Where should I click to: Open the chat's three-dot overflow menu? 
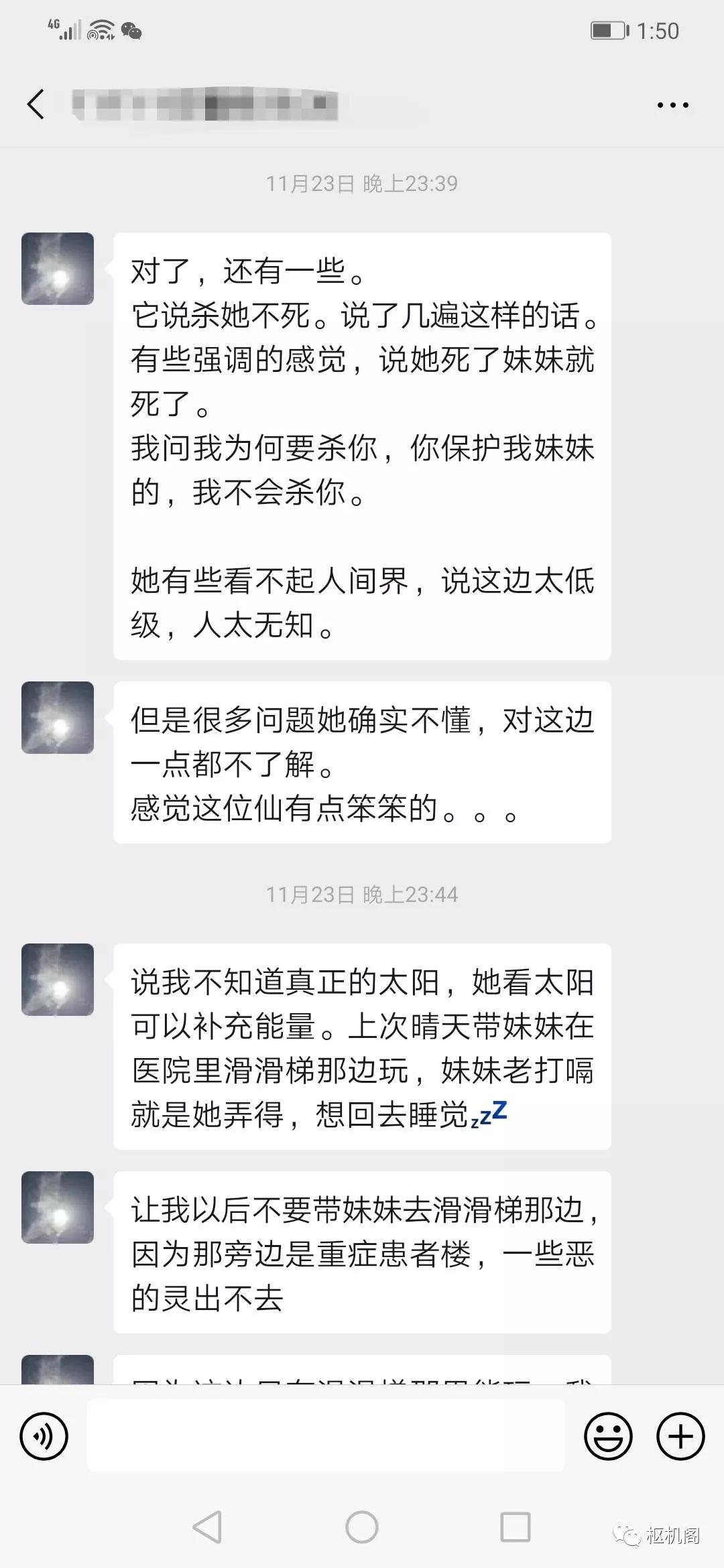(672, 105)
